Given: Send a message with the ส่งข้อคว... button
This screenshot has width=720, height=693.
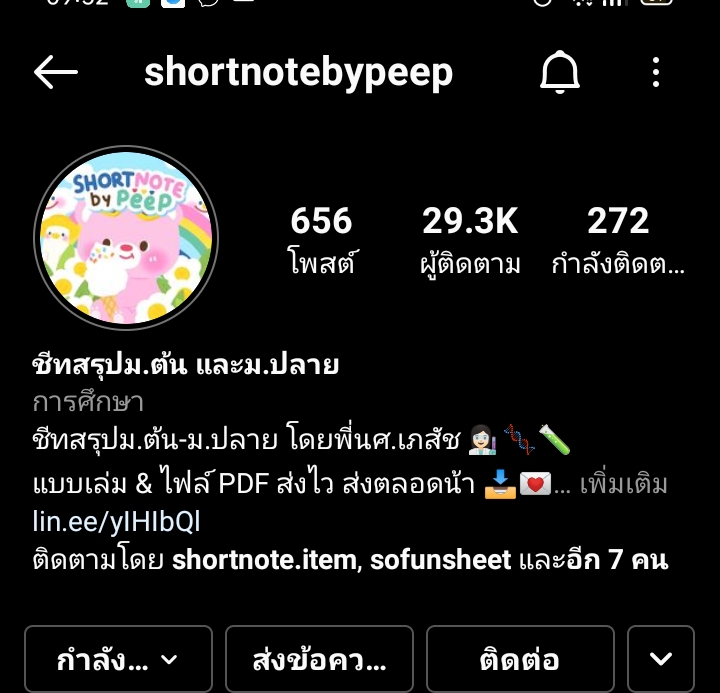Looking at the screenshot, I should click(319, 659).
